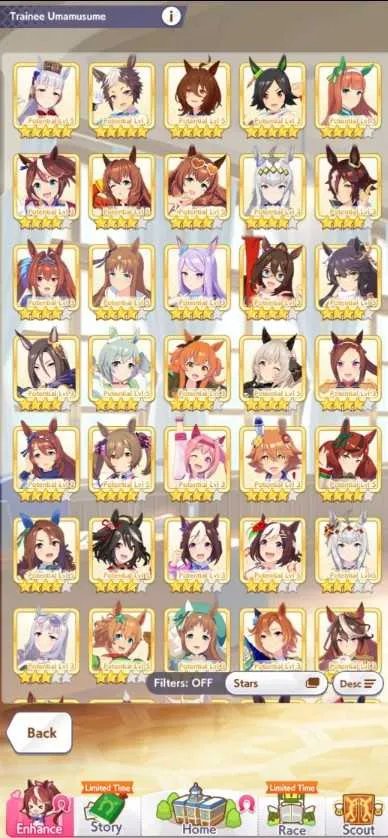Go to the Home tab
This screenshot has width=388, height=838.
coord(198,809)
